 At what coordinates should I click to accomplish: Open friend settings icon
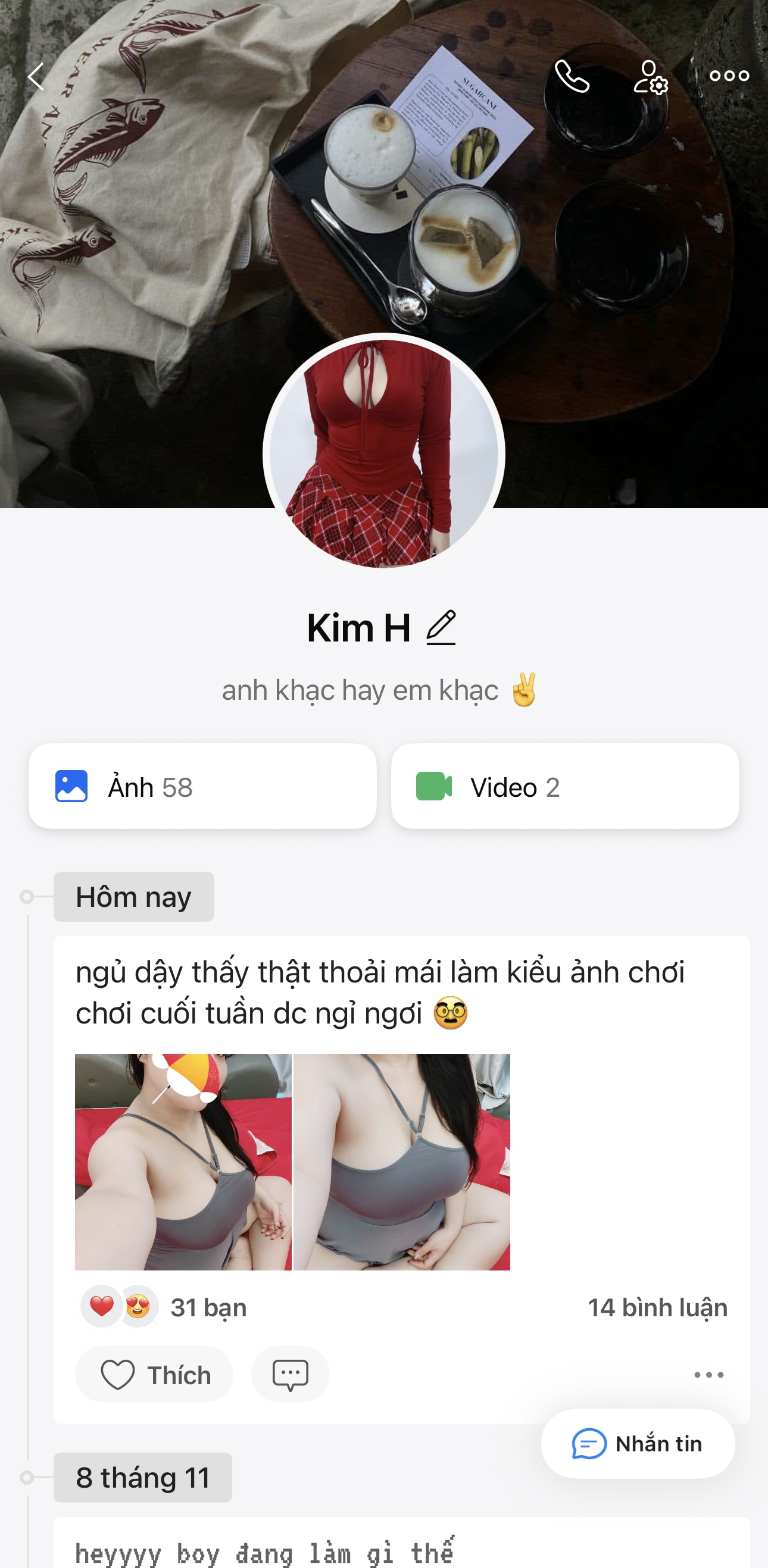click(x=650, y=77)
